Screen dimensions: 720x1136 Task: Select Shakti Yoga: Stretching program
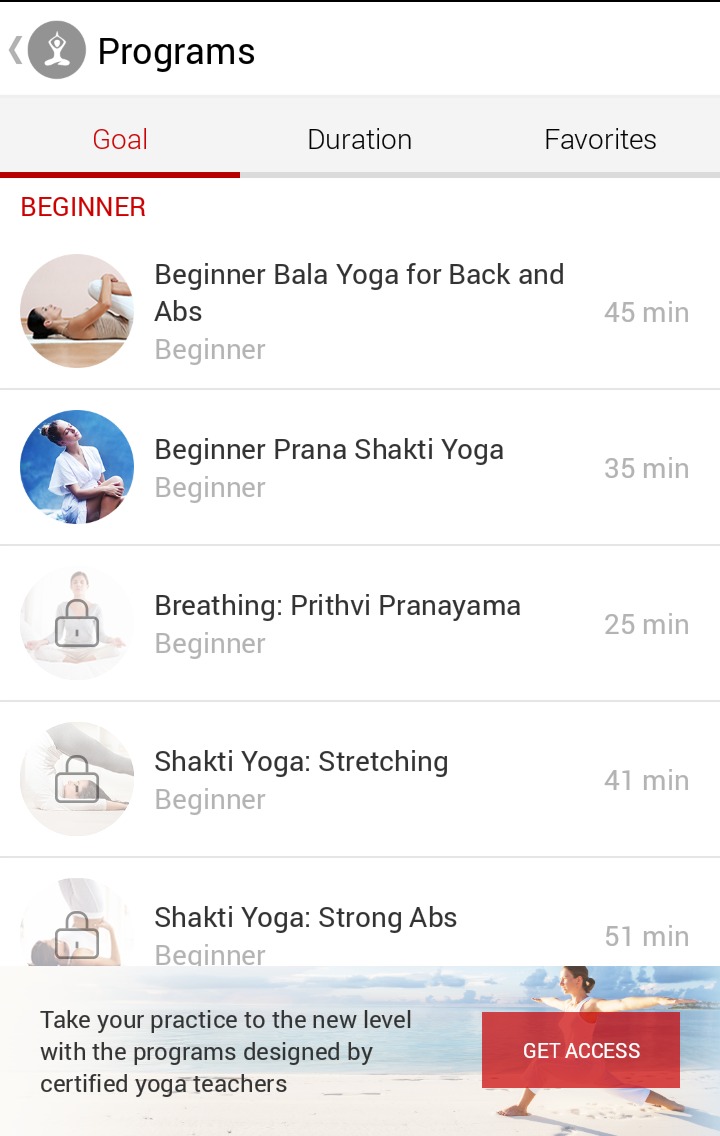[301, 779]
